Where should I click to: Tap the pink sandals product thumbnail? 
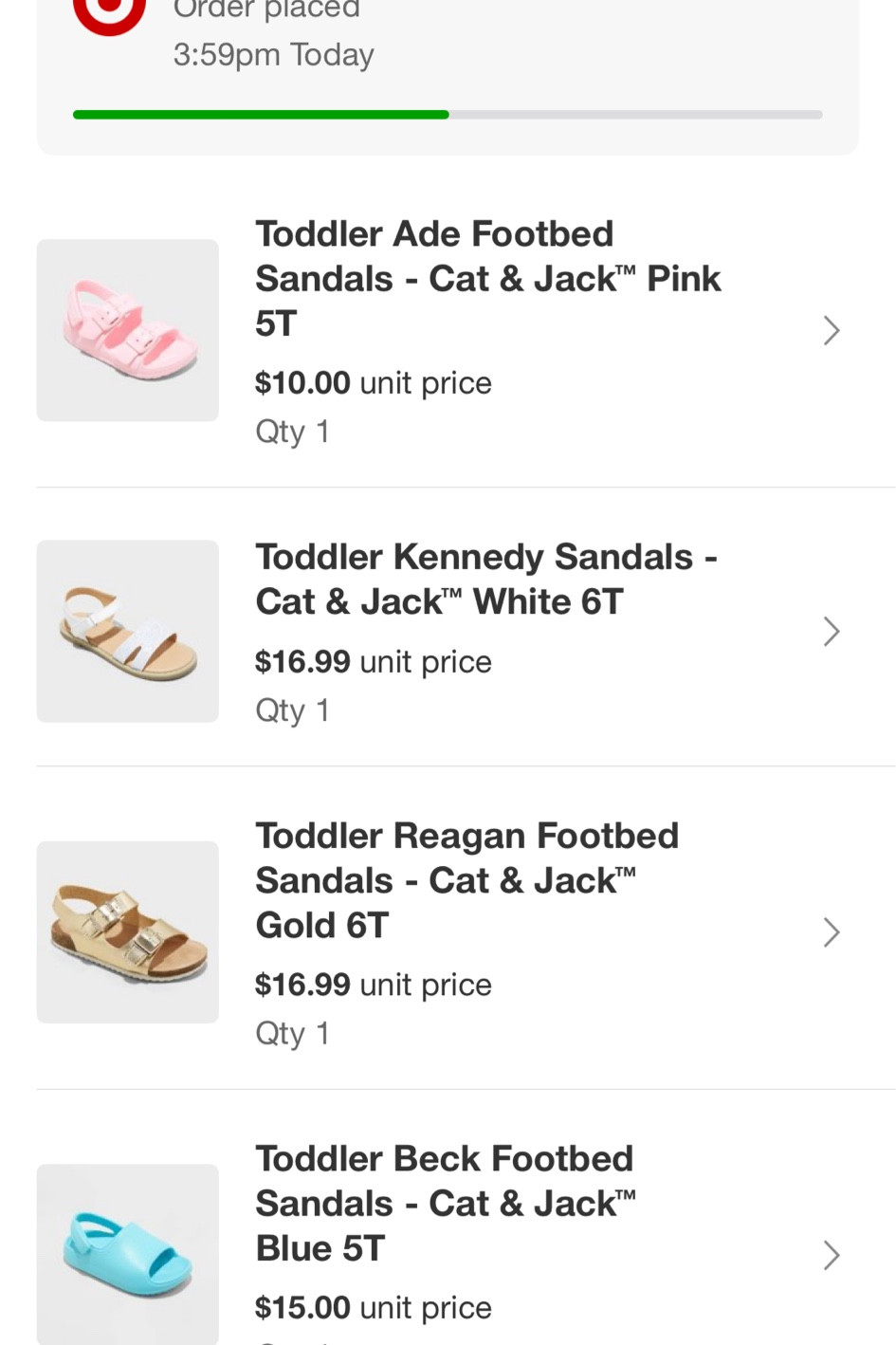point(127,330)
